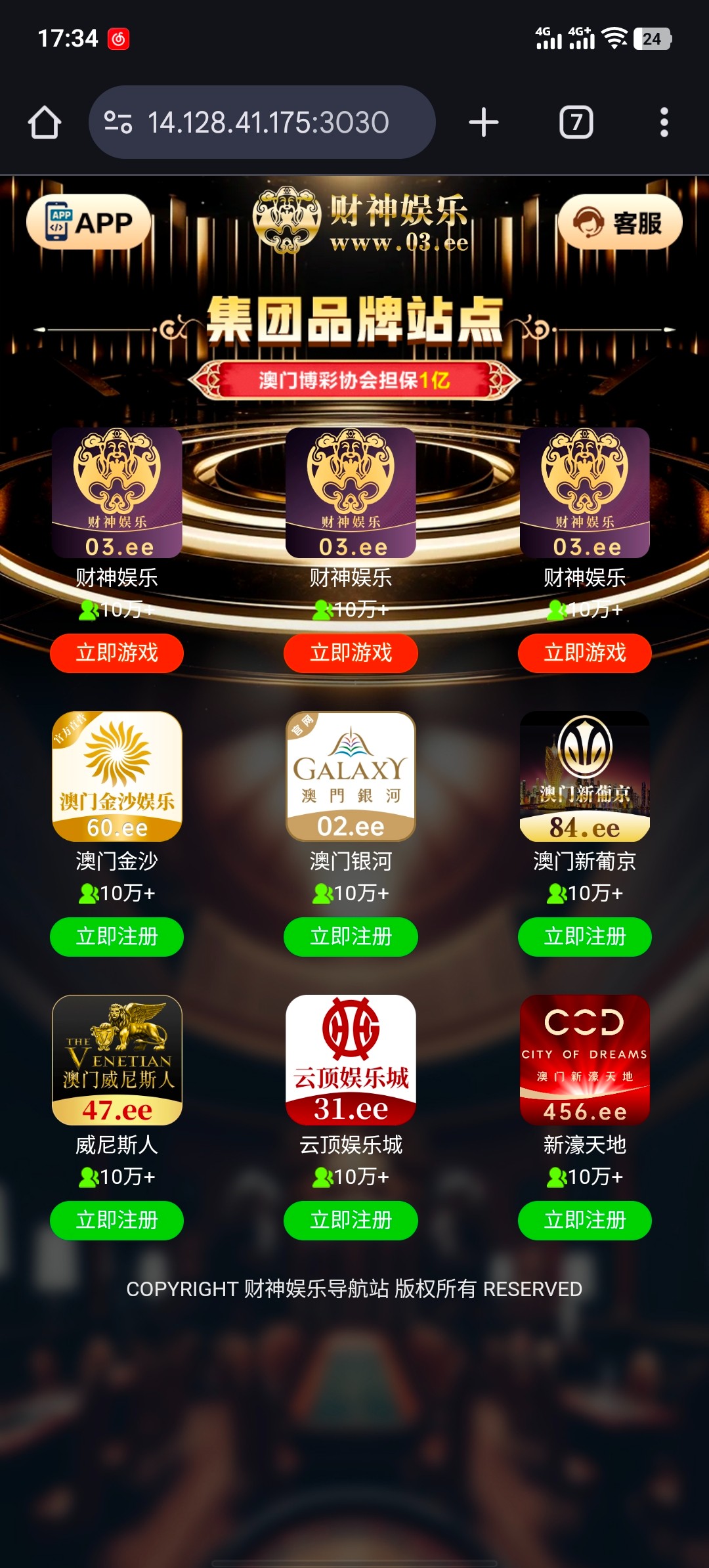The image size is (709, 1568).
Task: Tap the address bar showing 14.128.41.175:3030
Action: 263,123
